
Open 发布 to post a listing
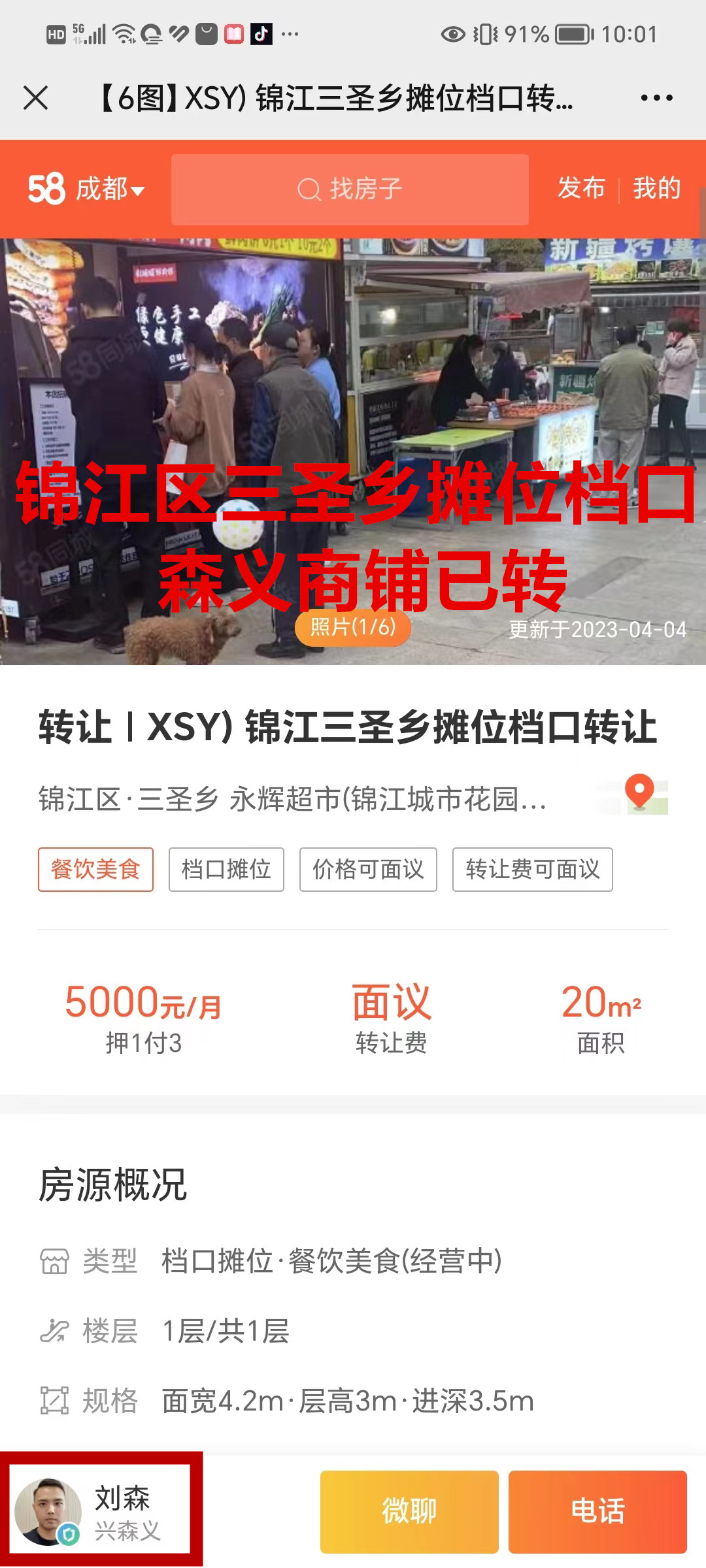580,188
